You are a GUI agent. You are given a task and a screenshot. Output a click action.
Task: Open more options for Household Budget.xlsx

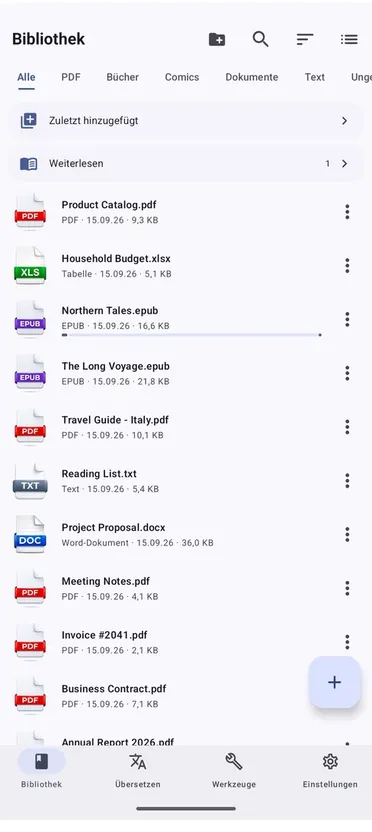(347, 265)
